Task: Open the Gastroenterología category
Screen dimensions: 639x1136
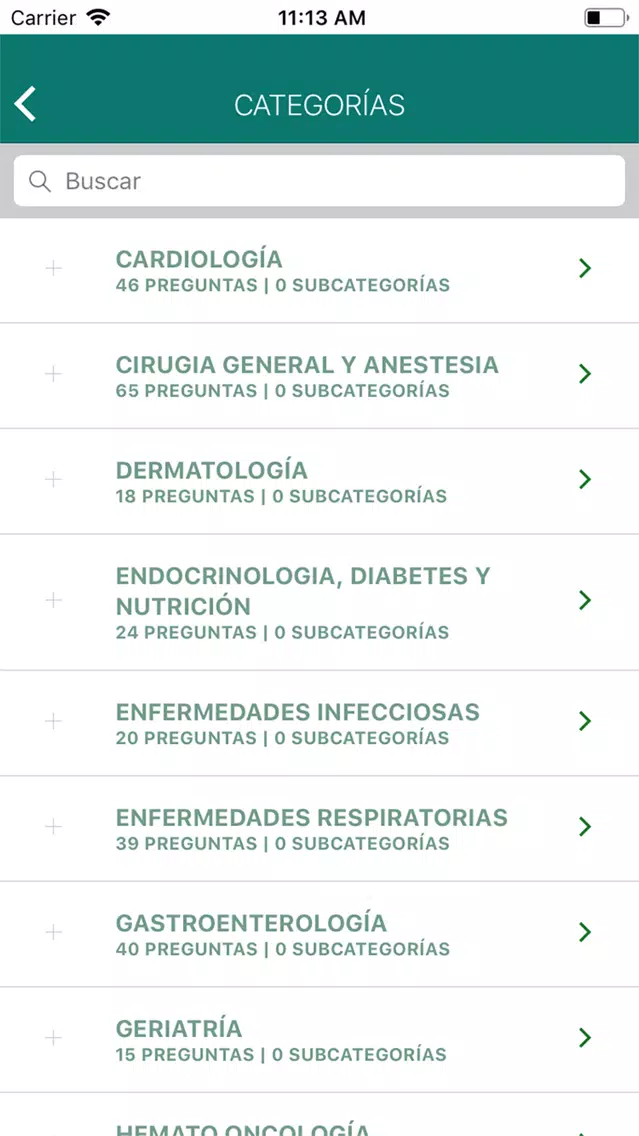Action: [320, 934]
